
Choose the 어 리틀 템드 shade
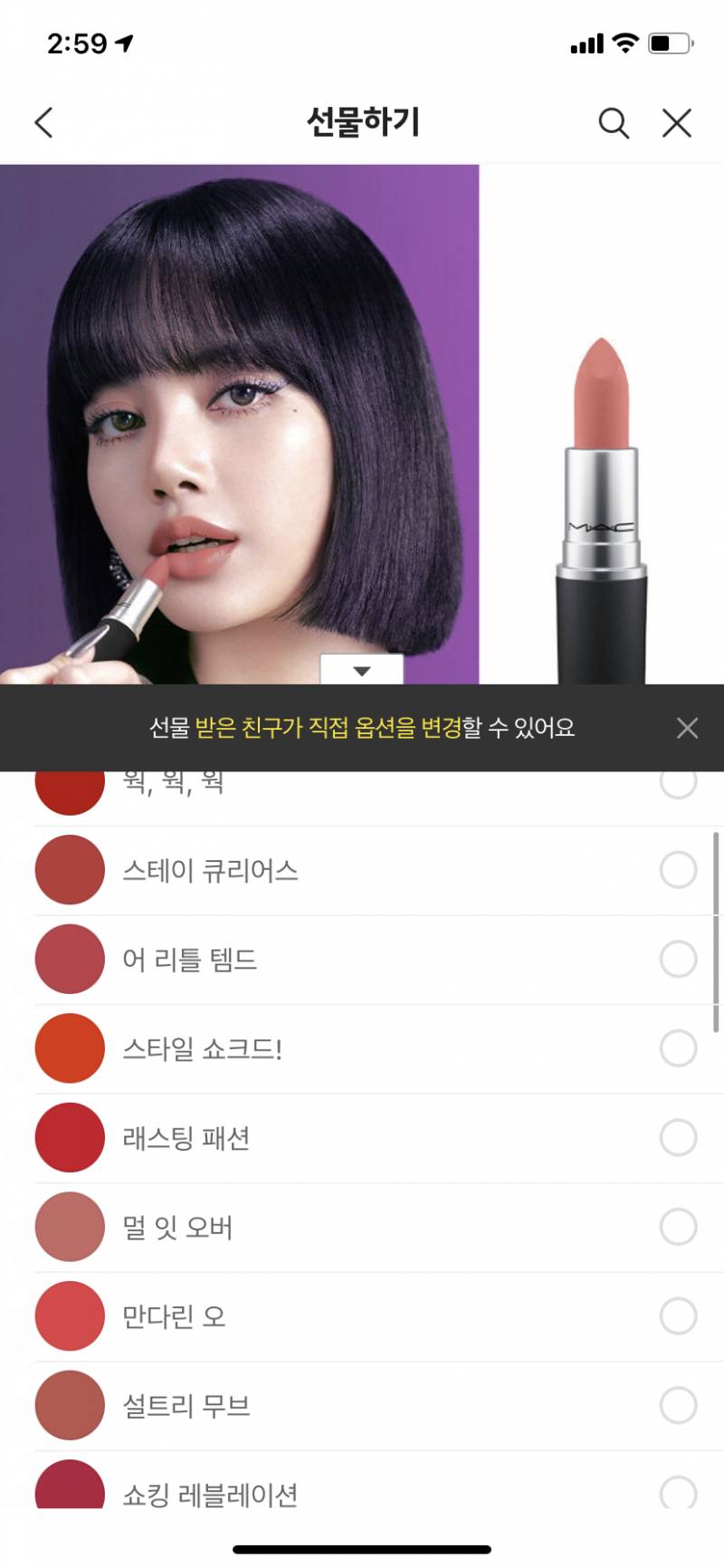[x=678, y=959]
